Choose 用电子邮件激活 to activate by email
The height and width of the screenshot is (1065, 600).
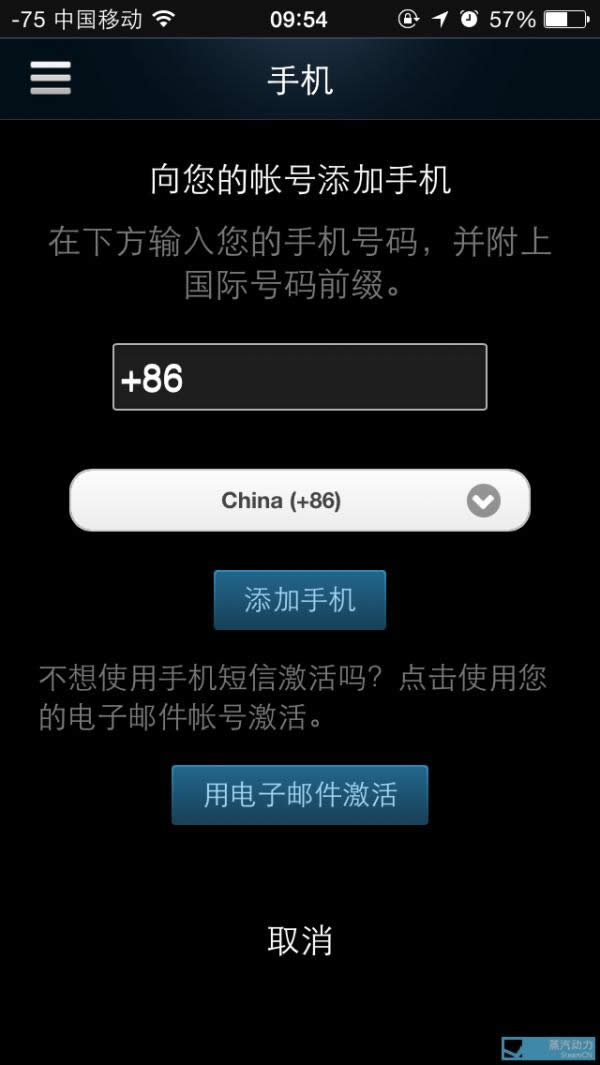tap(300, 795)
